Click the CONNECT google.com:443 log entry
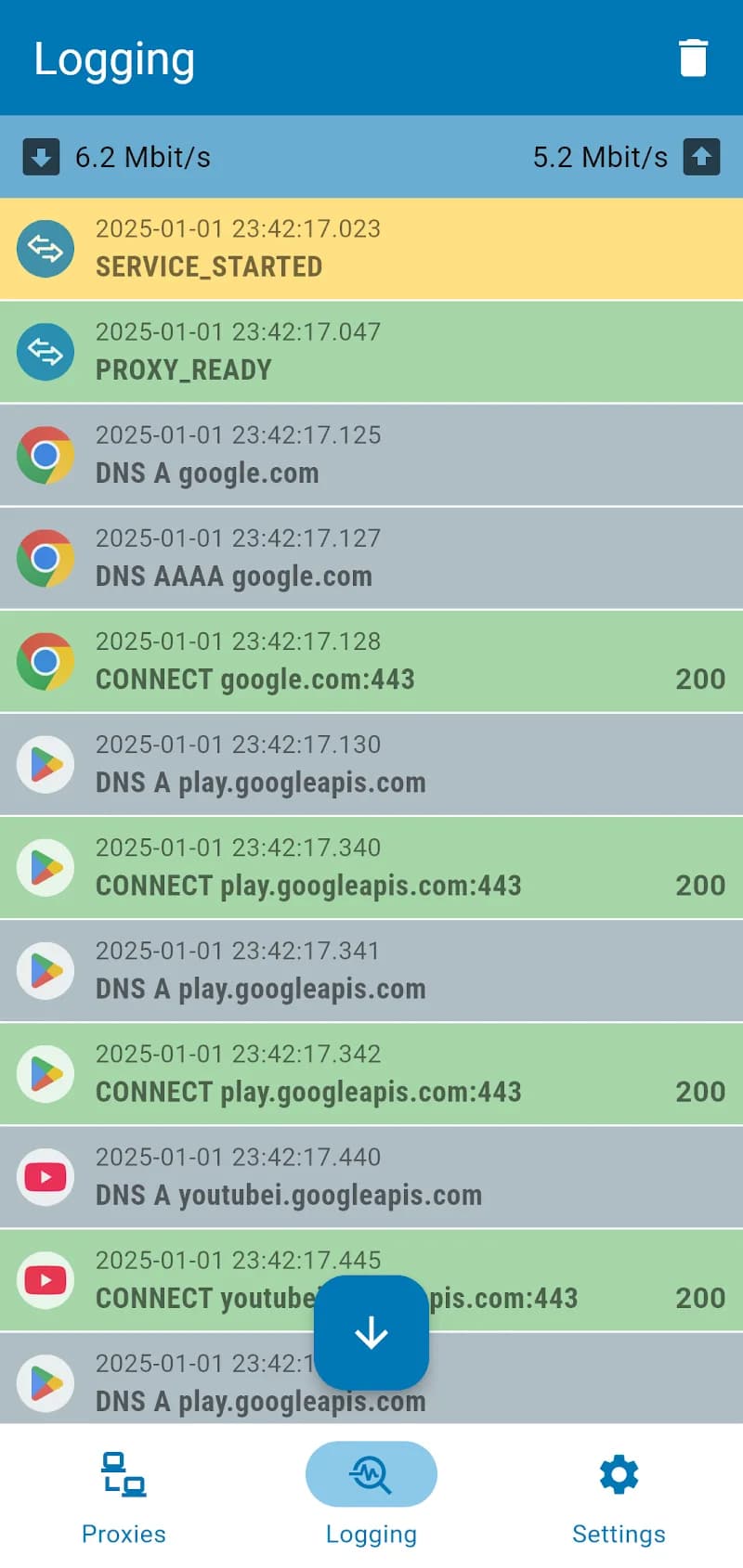Image resolution: width=743 pixels, height=1568 pixels. 371,661
